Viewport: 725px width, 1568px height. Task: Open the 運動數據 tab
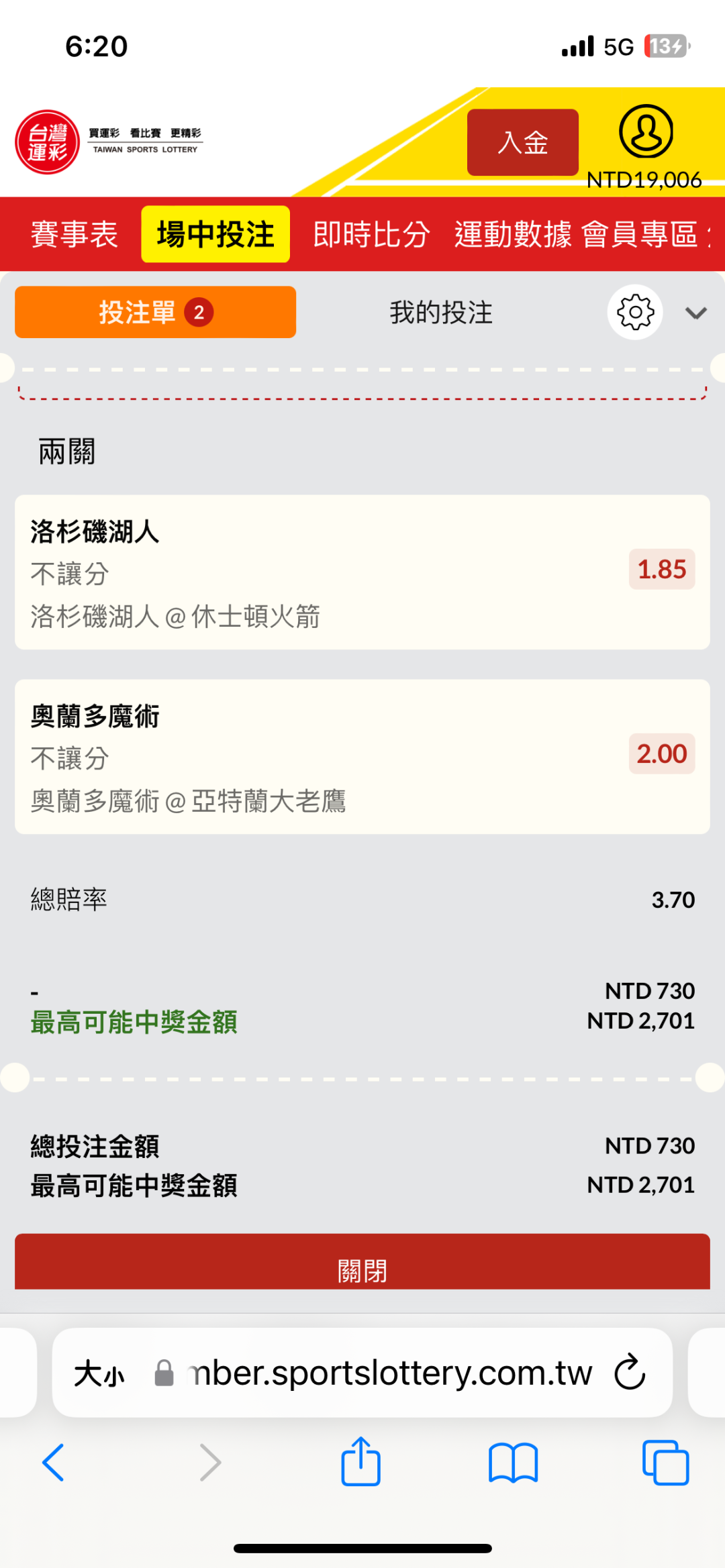click(513, 234)
